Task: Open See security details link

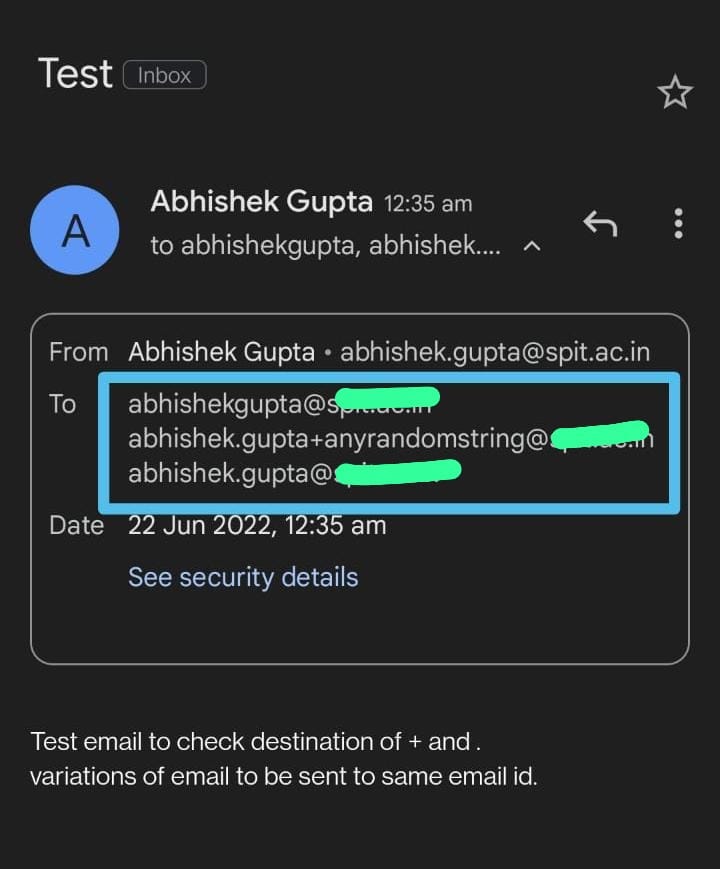Action: (243, 577)
